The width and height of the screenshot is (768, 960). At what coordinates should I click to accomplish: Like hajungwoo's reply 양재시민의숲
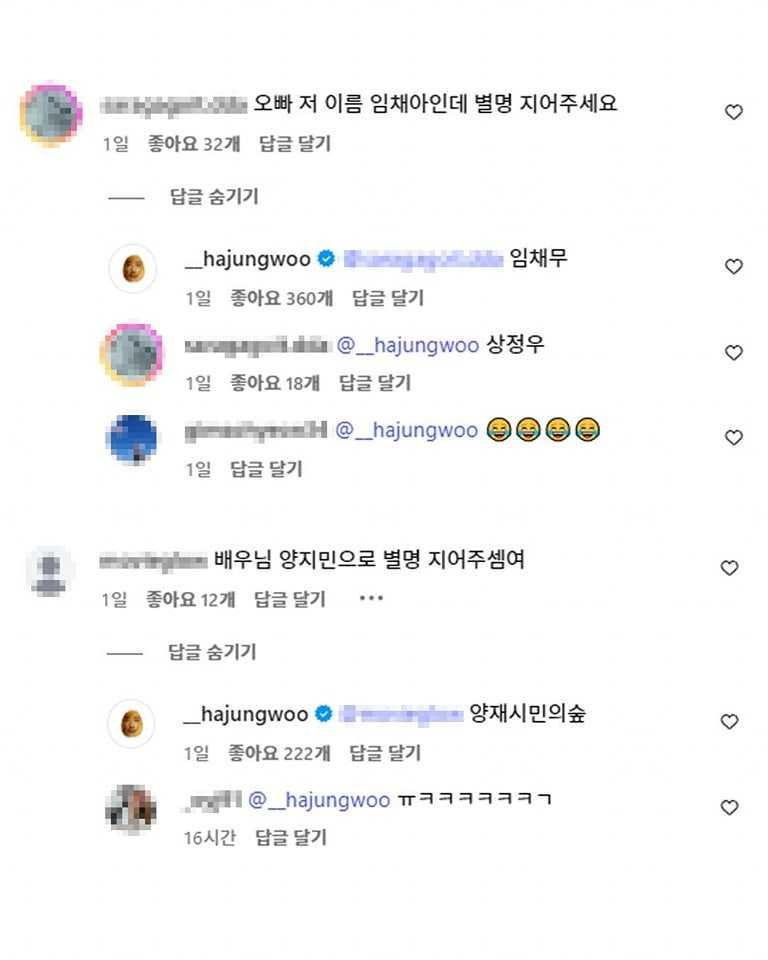pos(730,721)
